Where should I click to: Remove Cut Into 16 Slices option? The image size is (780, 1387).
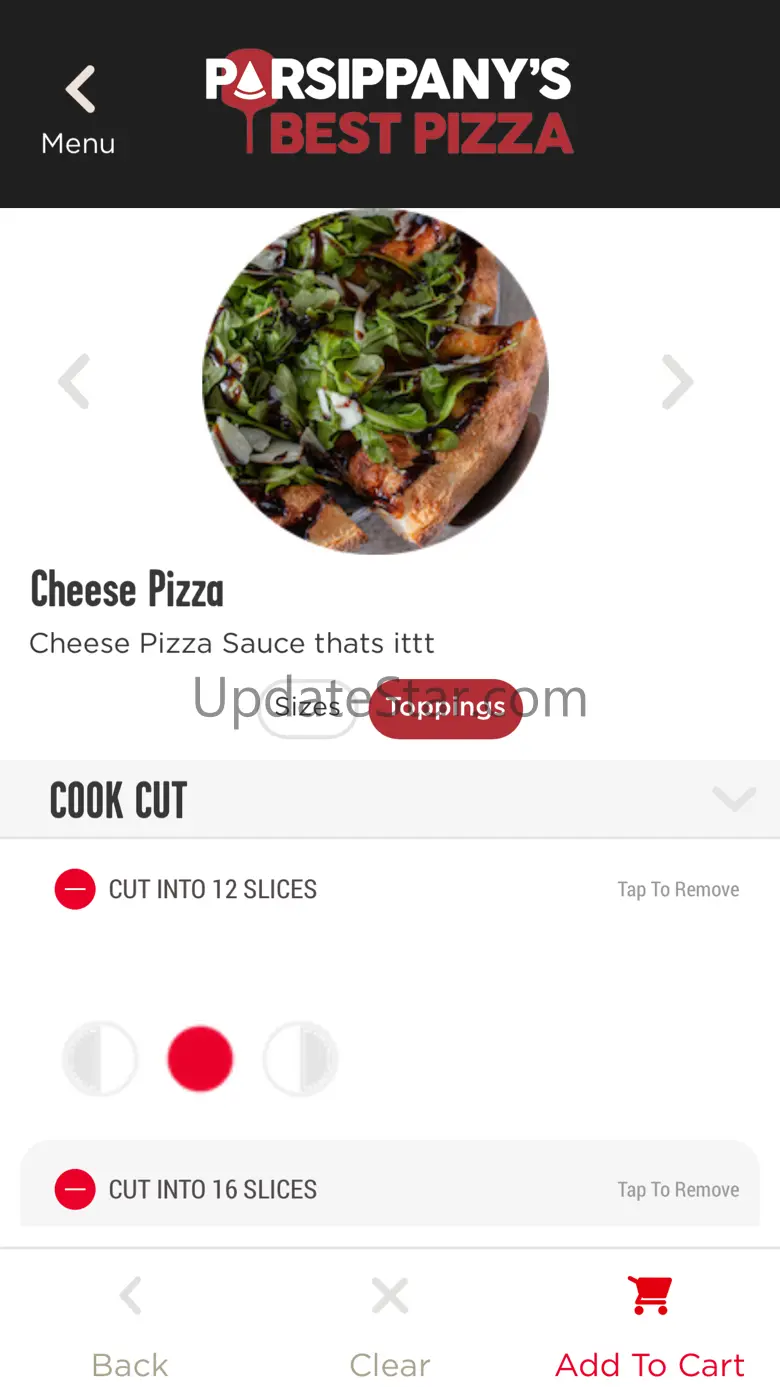pyautogui.click(x=75, y=1189)
